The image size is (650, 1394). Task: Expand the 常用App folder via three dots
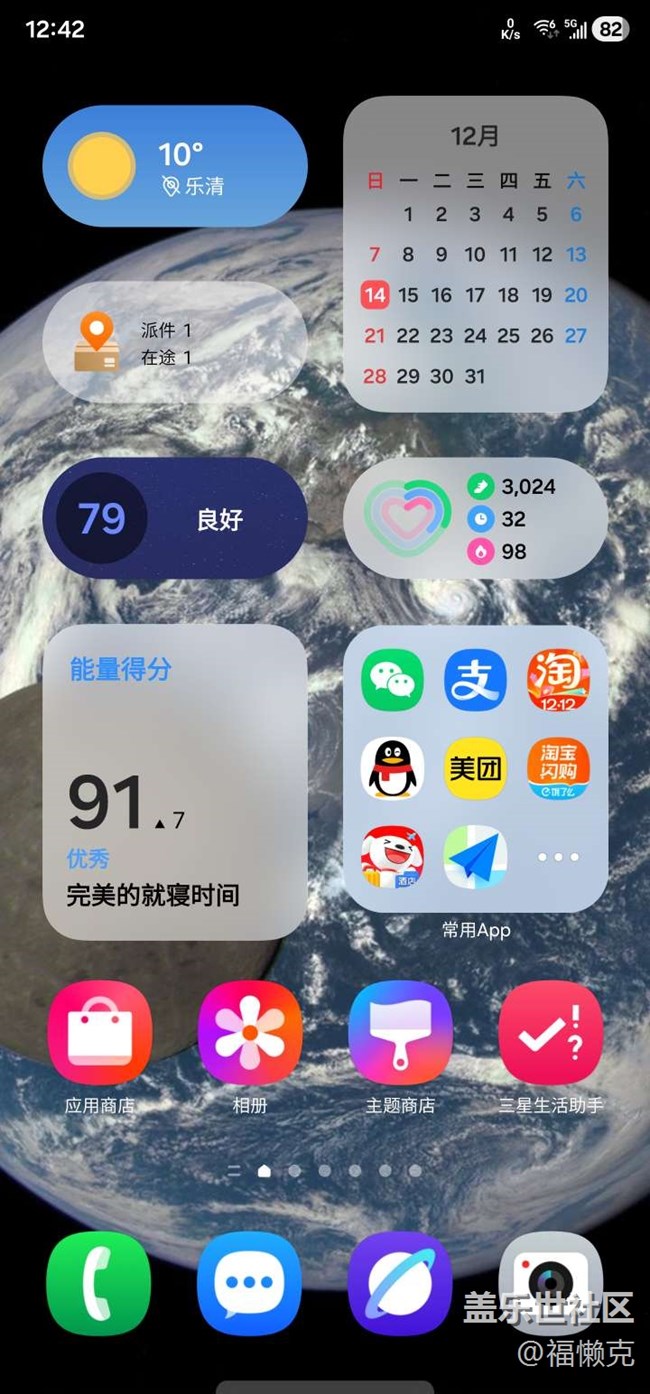click(558, 857)
